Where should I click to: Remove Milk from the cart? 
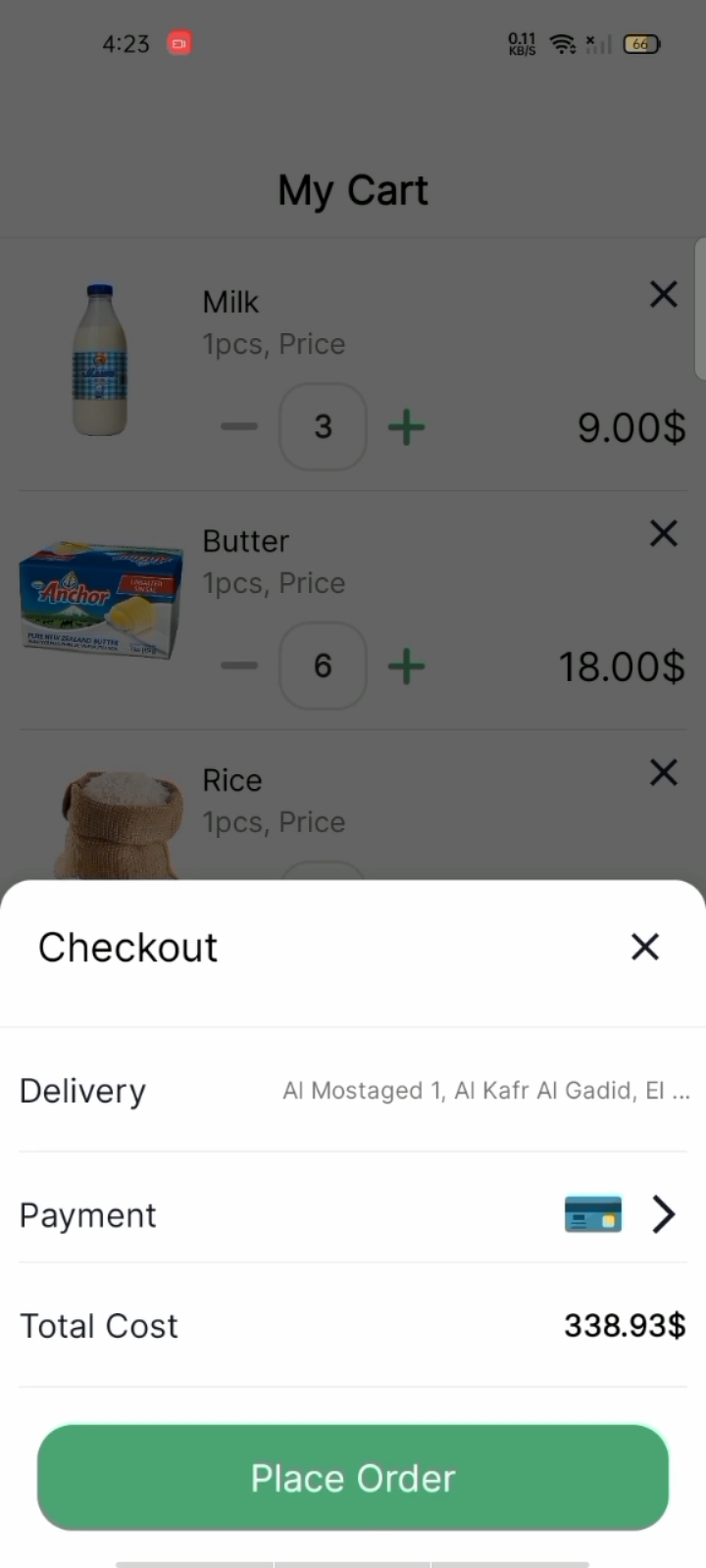pyautogui.click(x=664, y=294)
